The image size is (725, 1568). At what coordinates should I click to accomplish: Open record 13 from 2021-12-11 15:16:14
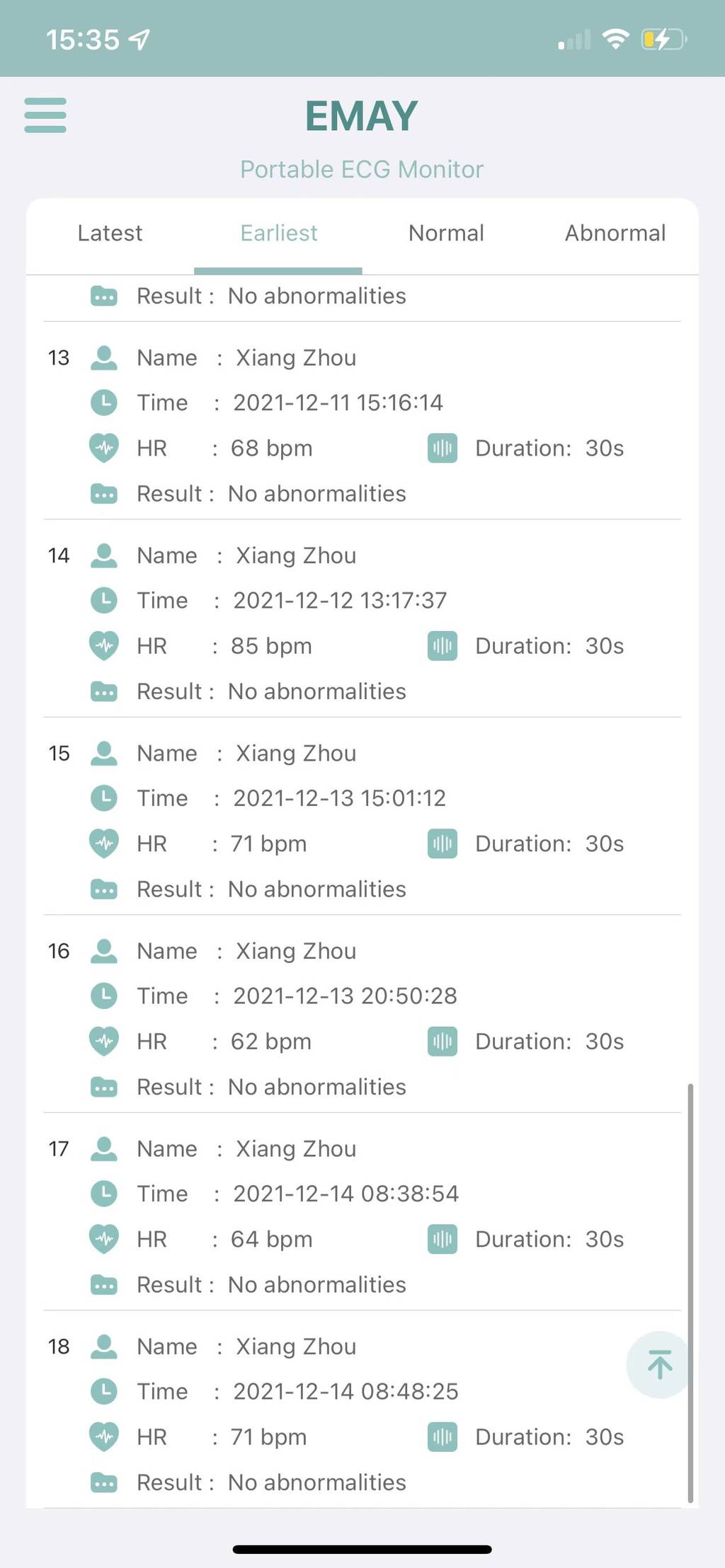(362, 422)
